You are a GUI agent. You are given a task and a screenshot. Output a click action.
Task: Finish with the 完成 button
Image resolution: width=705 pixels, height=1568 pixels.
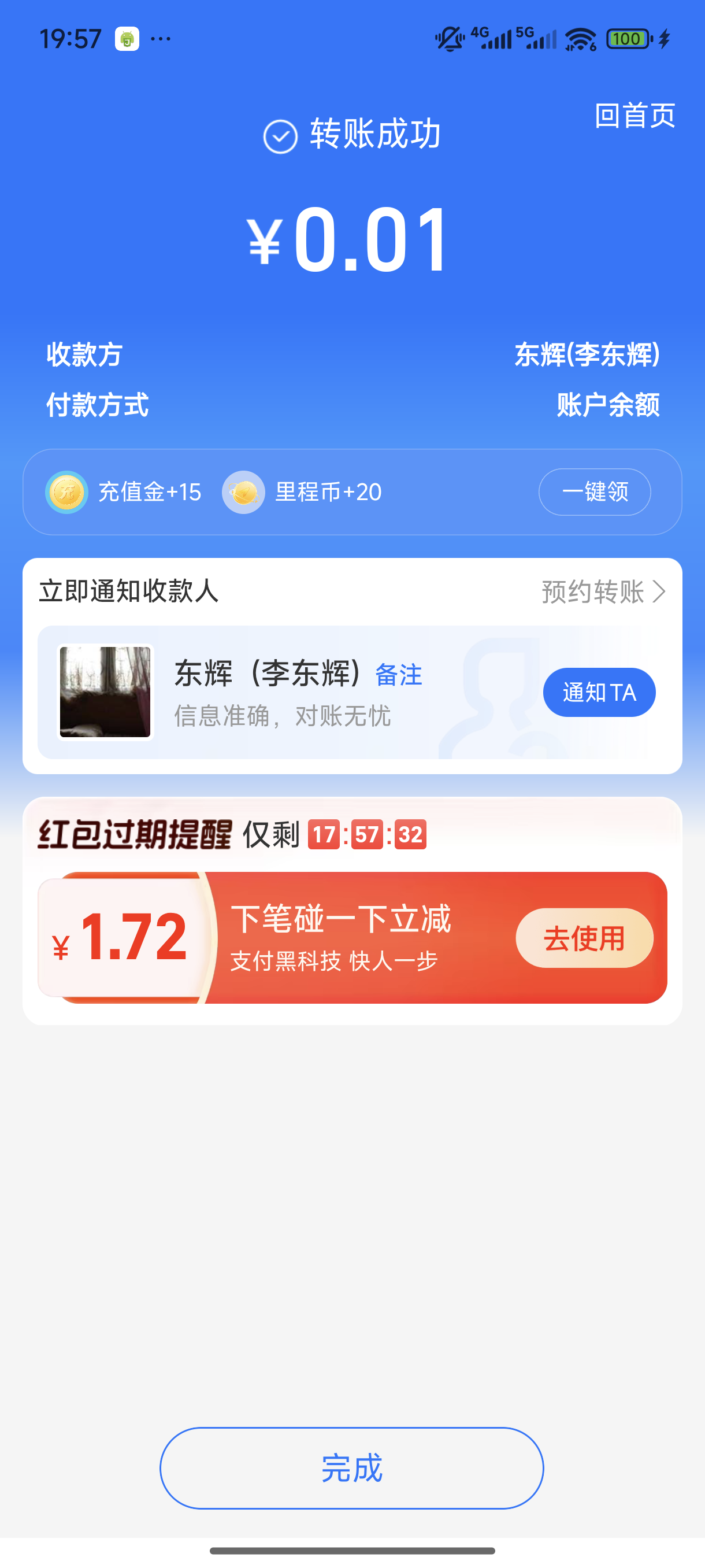(351, 1467)
